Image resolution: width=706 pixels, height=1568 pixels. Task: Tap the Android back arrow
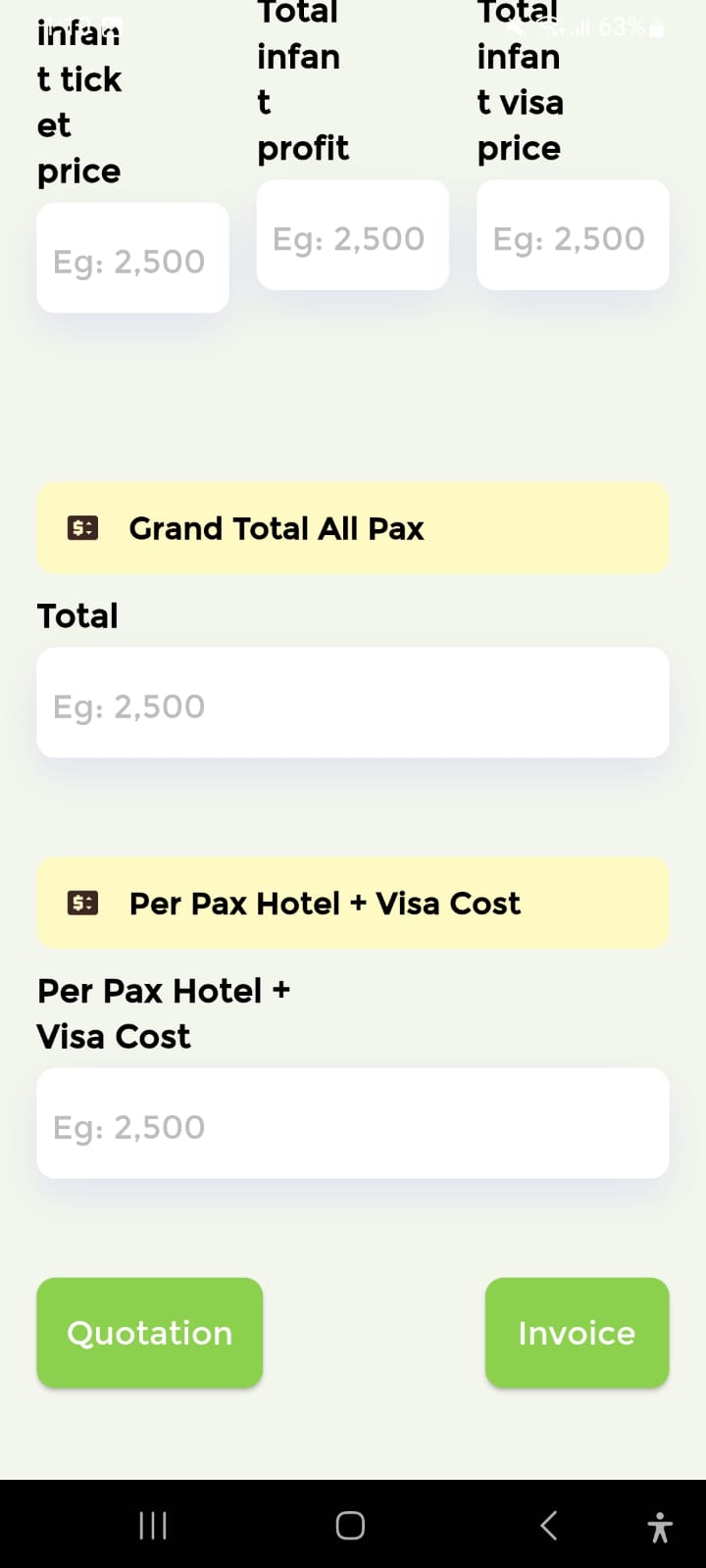coord(548,1525)
